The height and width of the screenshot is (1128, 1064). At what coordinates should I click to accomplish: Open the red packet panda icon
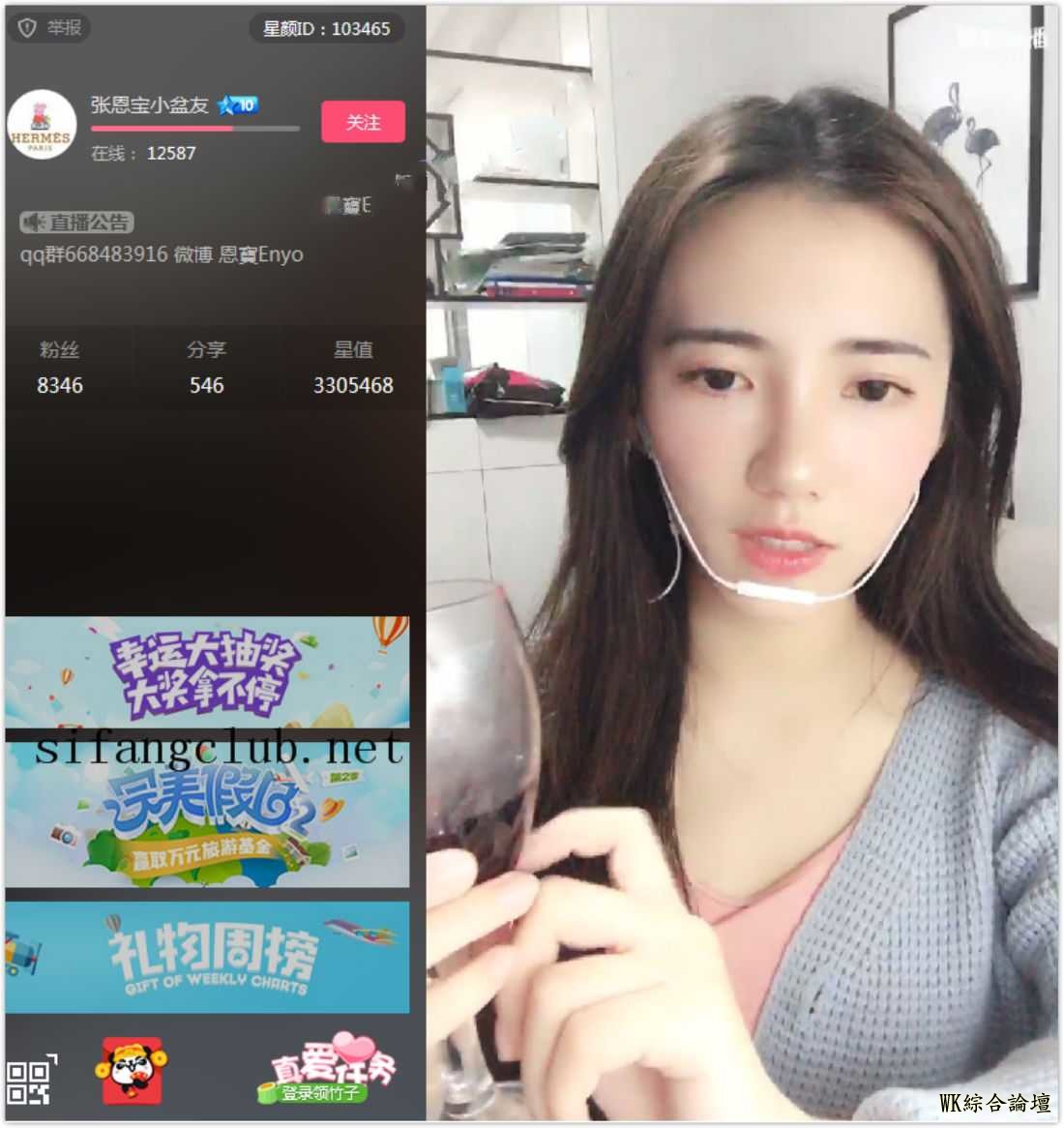coord(132,1071)
